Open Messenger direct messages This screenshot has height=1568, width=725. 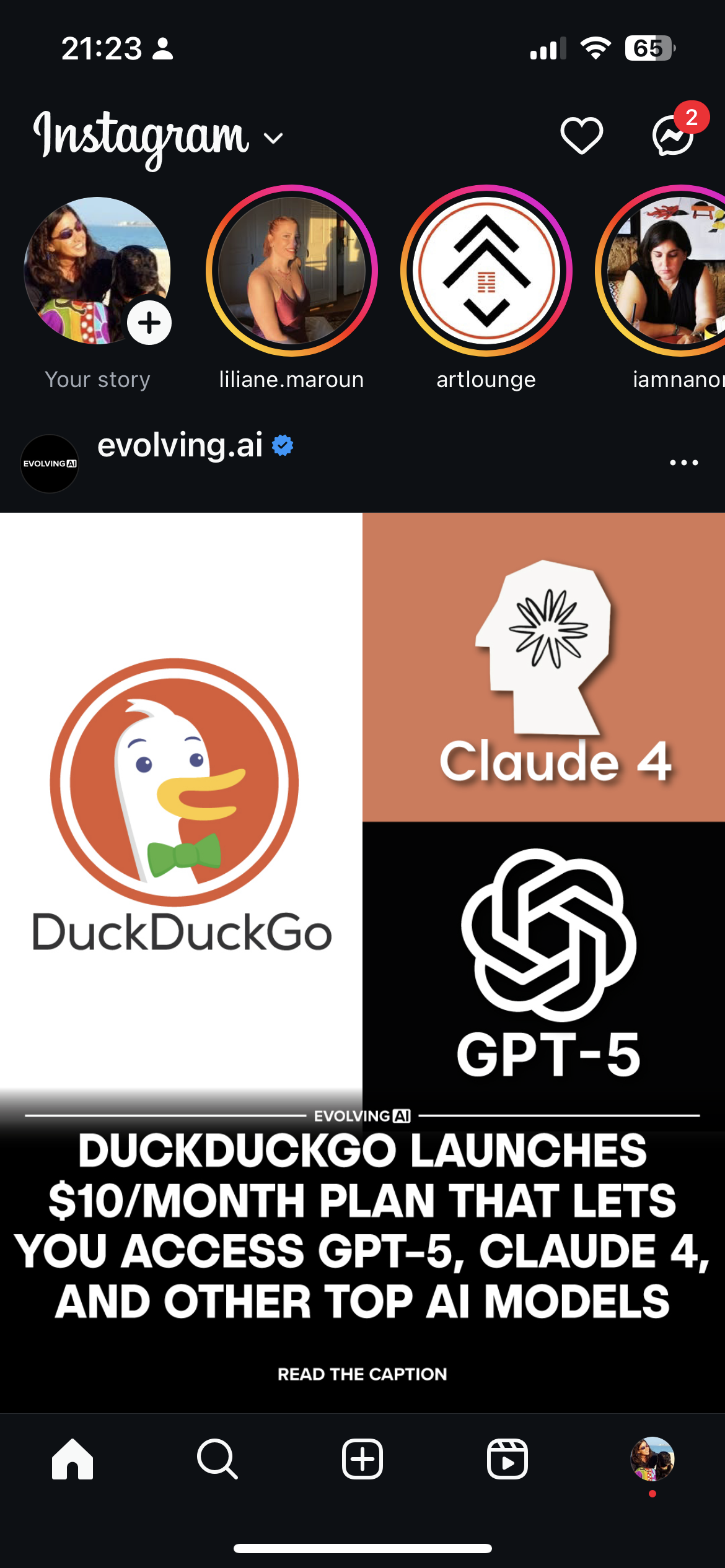coord(673,136)
